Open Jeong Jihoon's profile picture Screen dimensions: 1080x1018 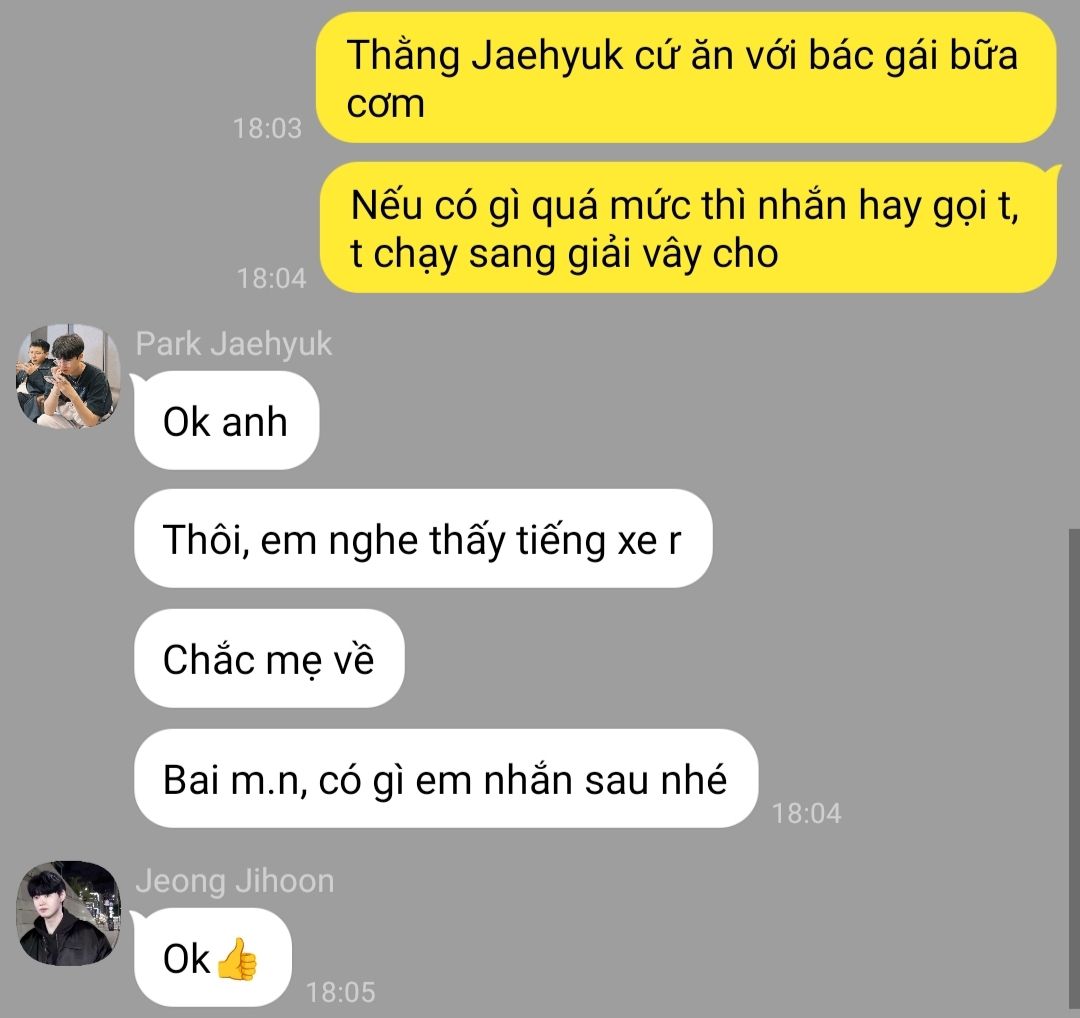[x=68, y=913]
